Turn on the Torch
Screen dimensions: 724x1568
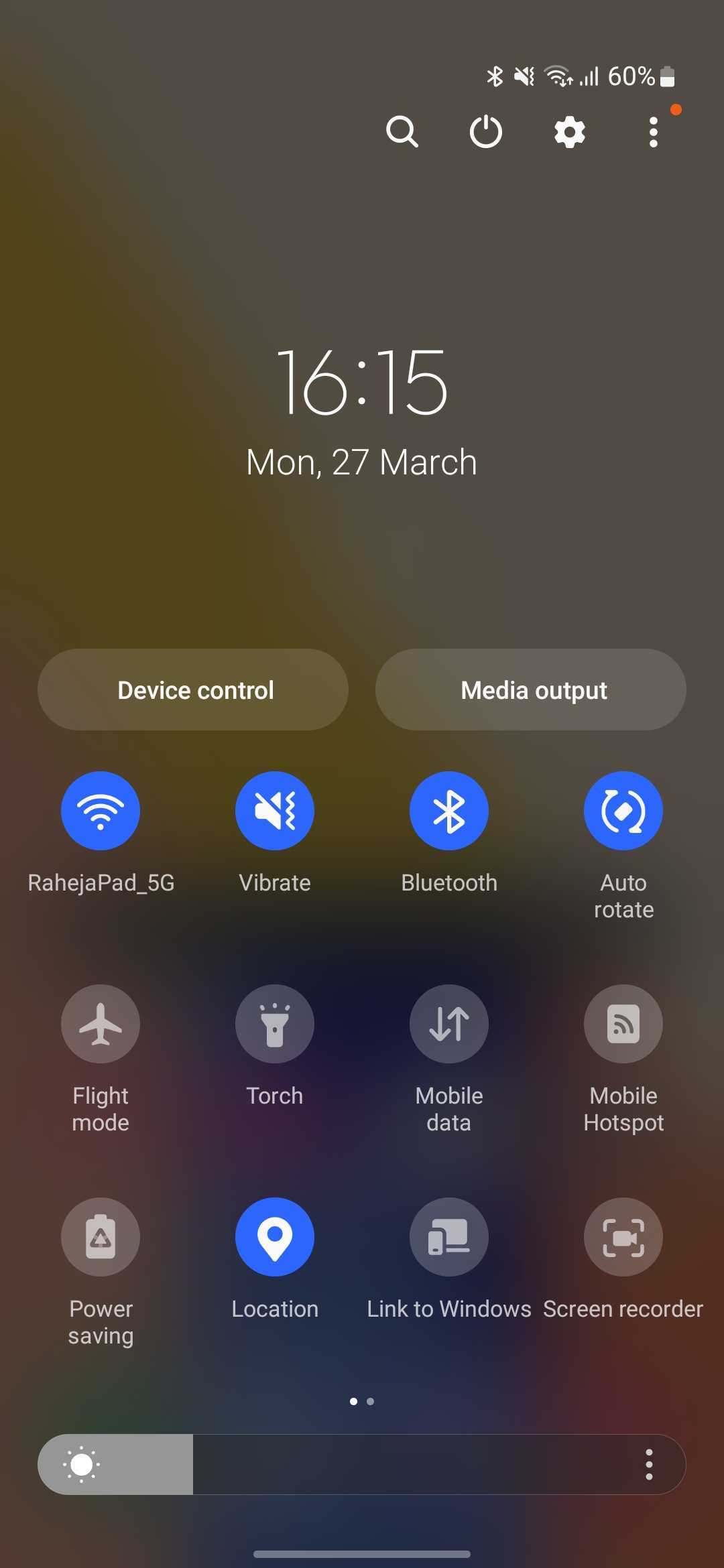(x=275, y=1024)
